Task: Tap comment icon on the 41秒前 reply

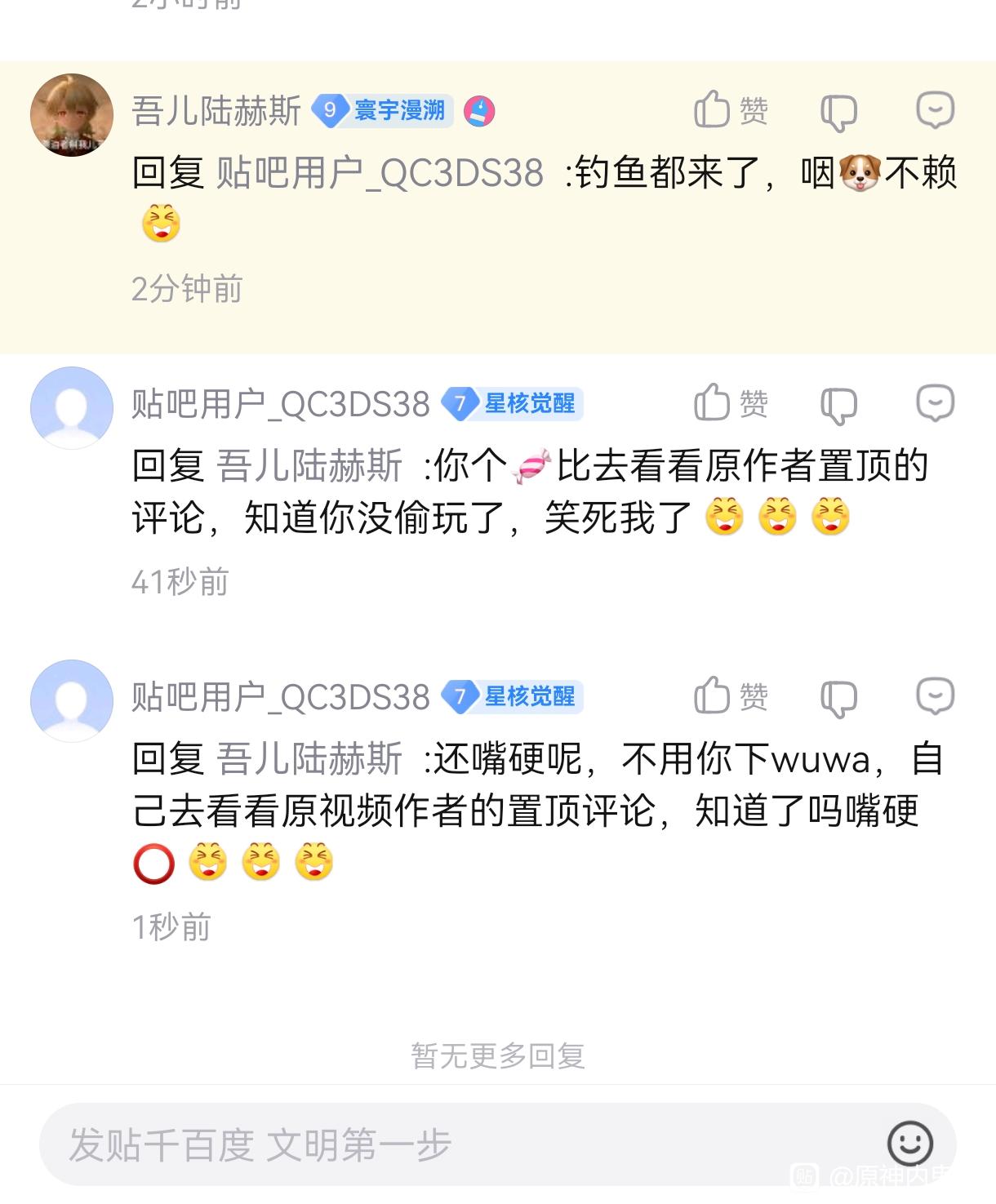Action: pyautogui.click(x=935, y=403)
